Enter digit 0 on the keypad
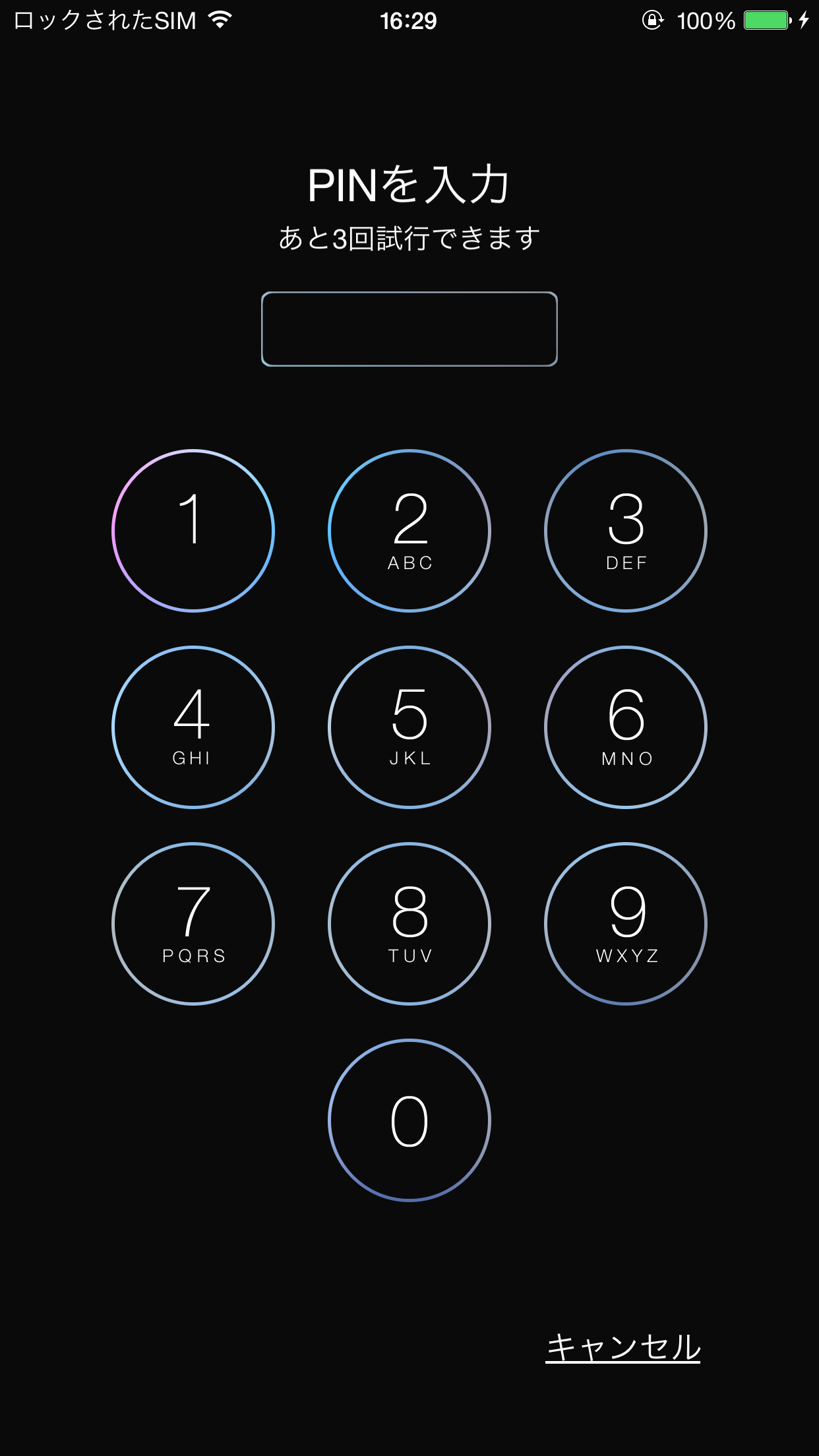 (x=409, y=1120)
